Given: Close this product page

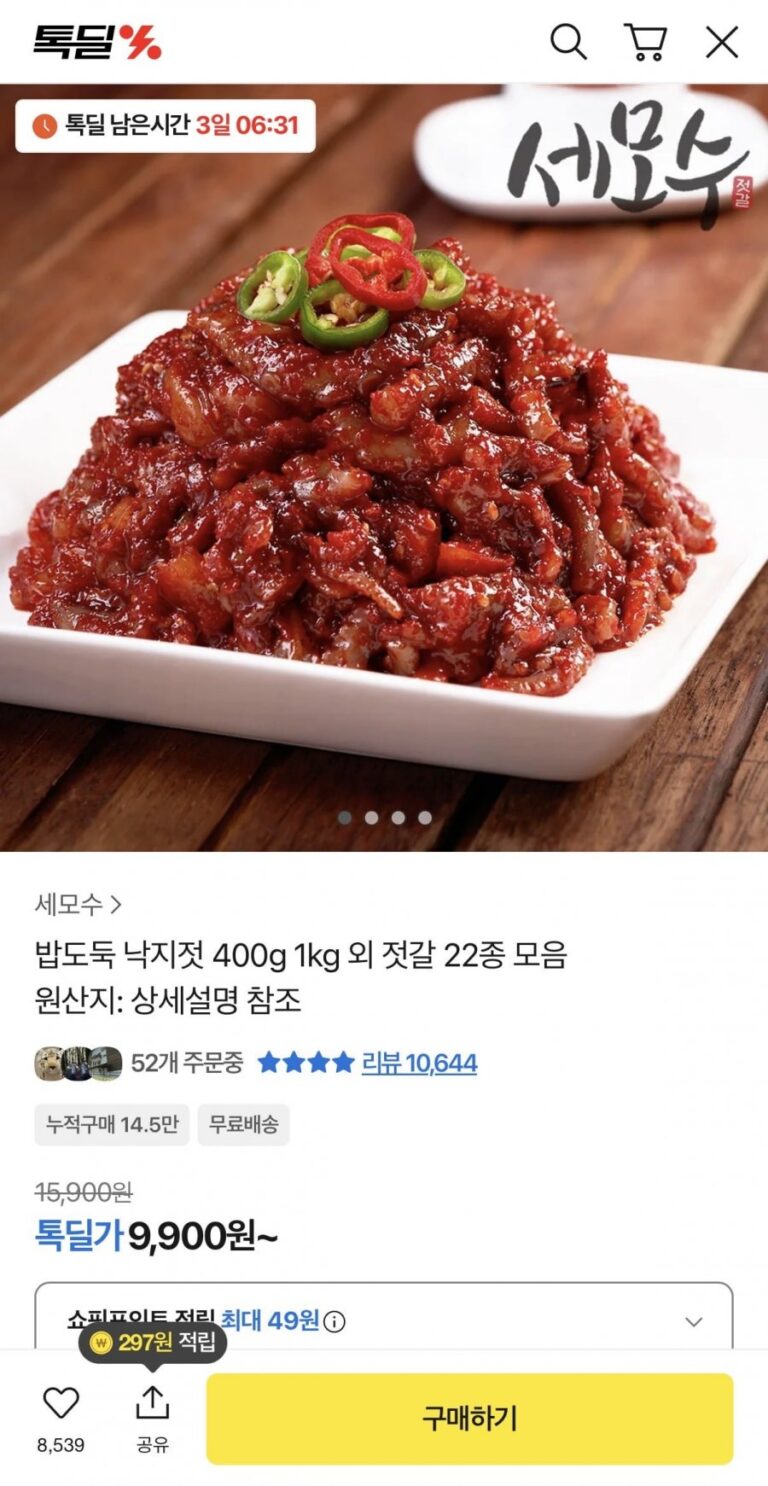Looking at the screenshot, I should click(722, 42).
